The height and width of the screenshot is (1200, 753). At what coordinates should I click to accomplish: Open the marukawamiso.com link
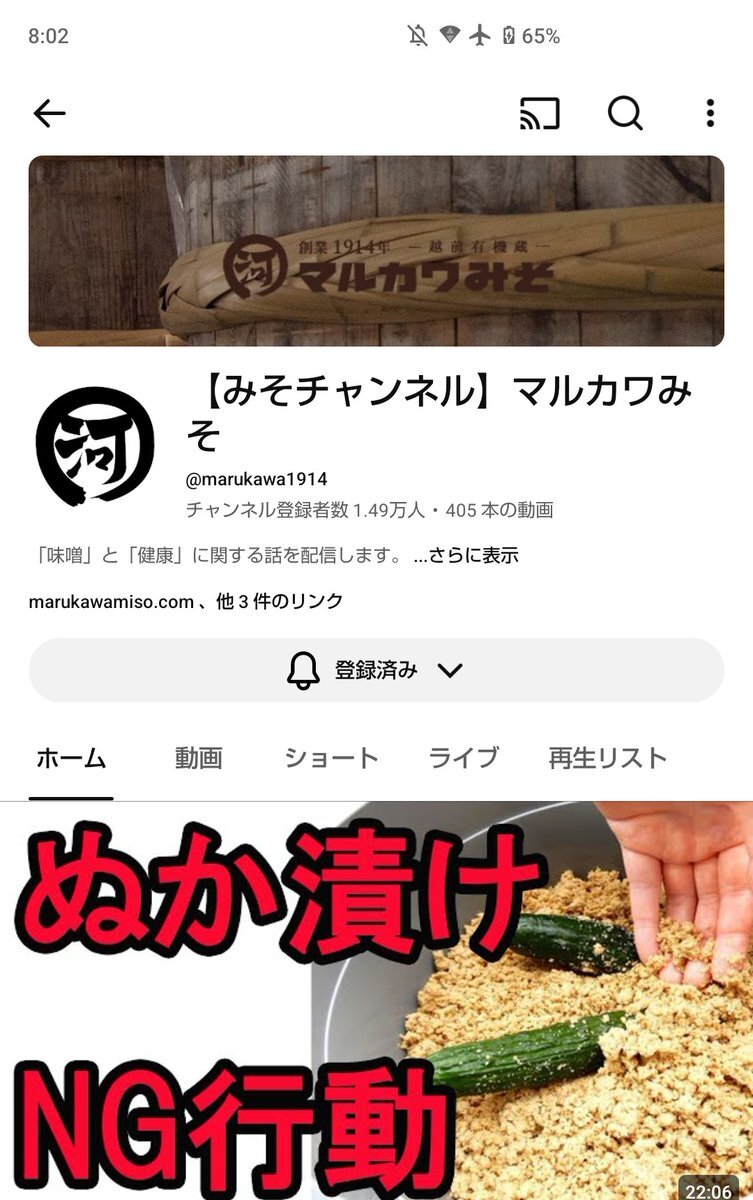[110, 602]
